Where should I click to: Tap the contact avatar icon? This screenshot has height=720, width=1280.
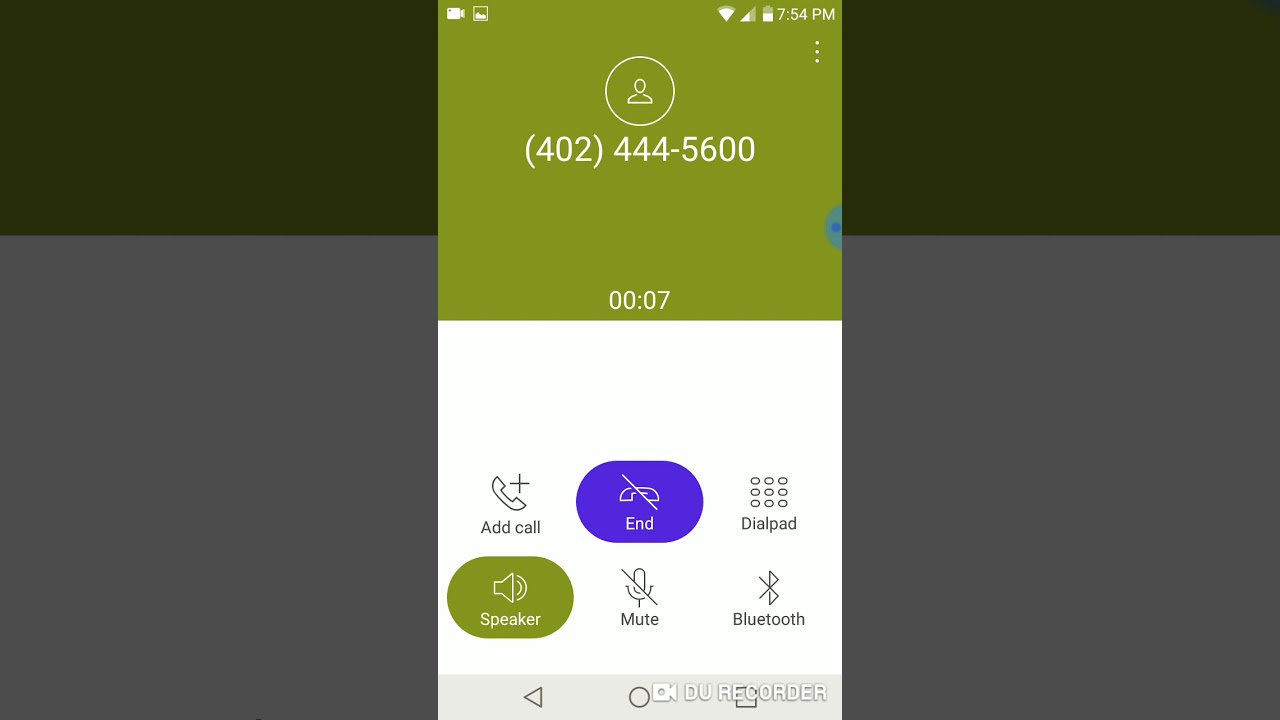(640, 92)
